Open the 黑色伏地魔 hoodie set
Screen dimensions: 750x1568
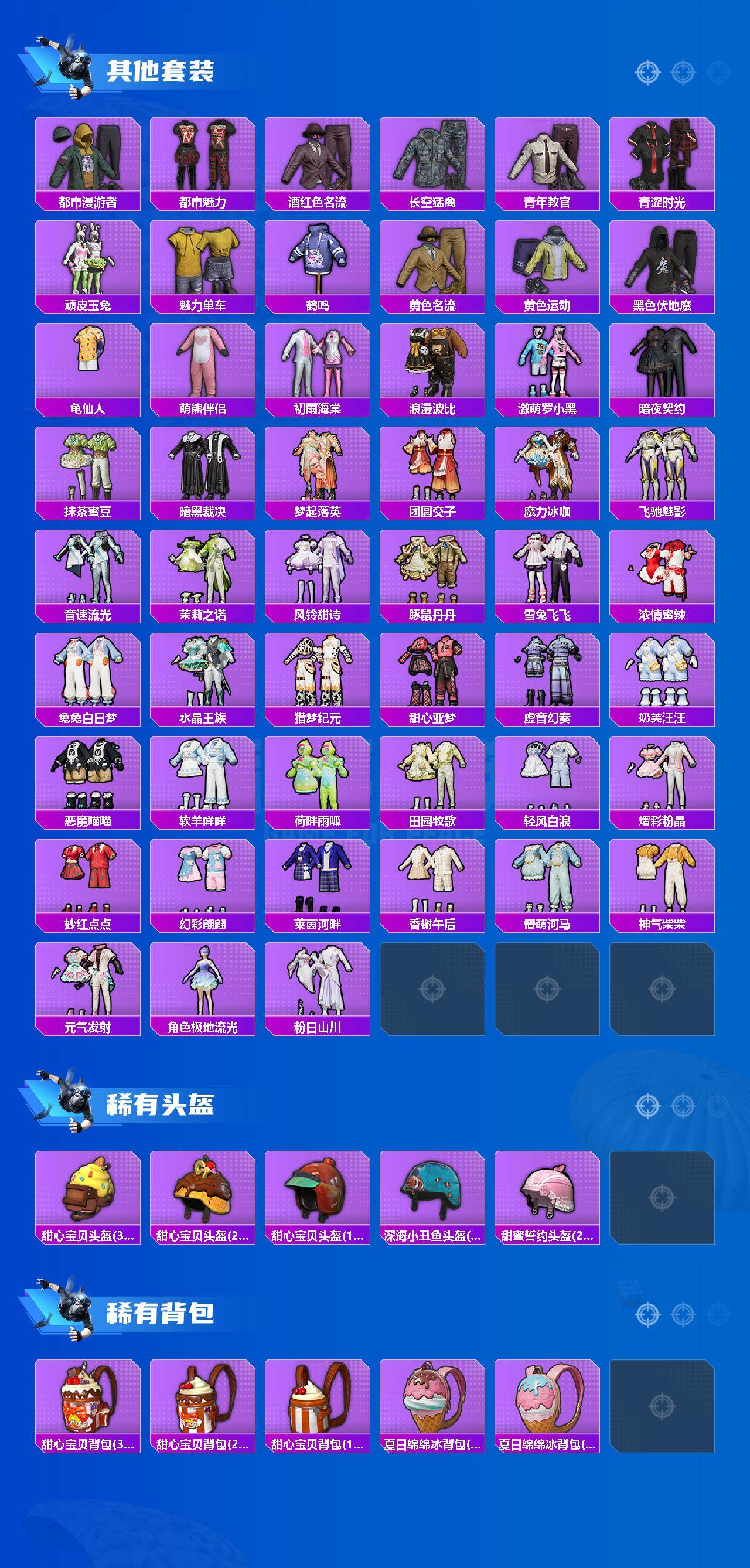click(663, 263)
